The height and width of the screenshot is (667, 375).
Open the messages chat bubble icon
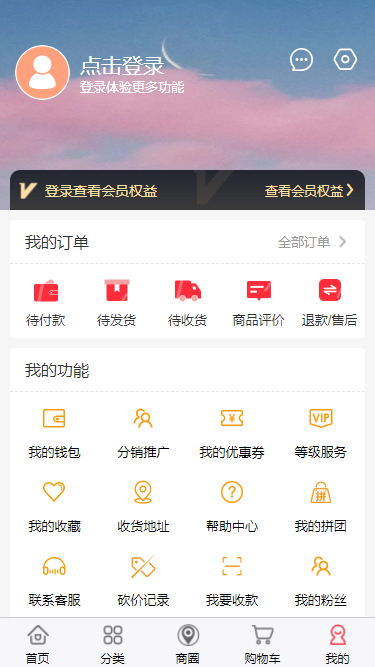pyautogui.click(x=301, y=60)
